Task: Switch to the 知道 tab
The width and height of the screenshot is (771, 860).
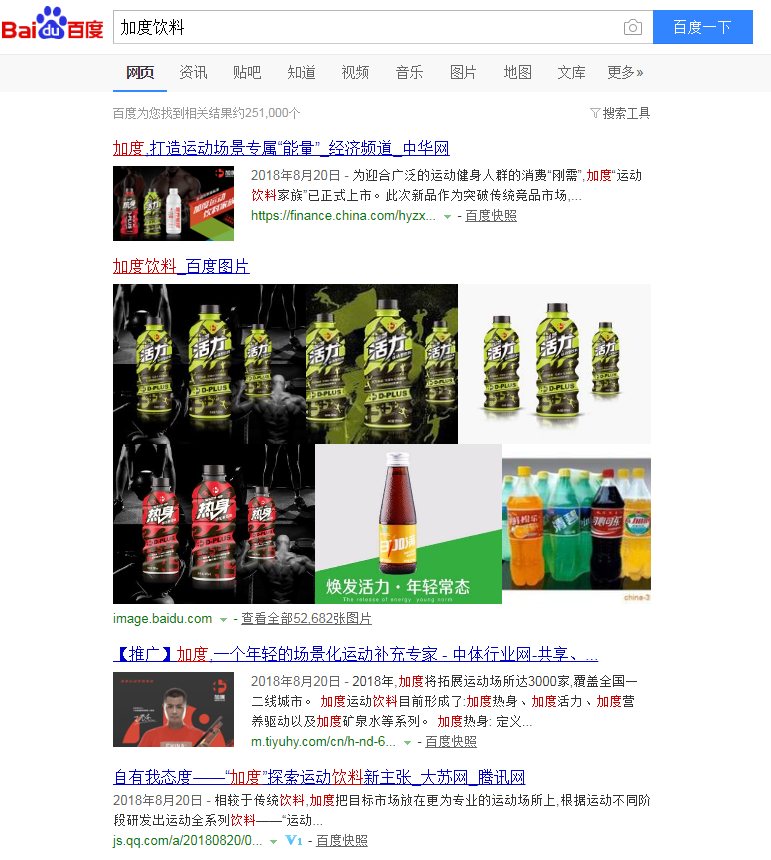Action: 301,72
